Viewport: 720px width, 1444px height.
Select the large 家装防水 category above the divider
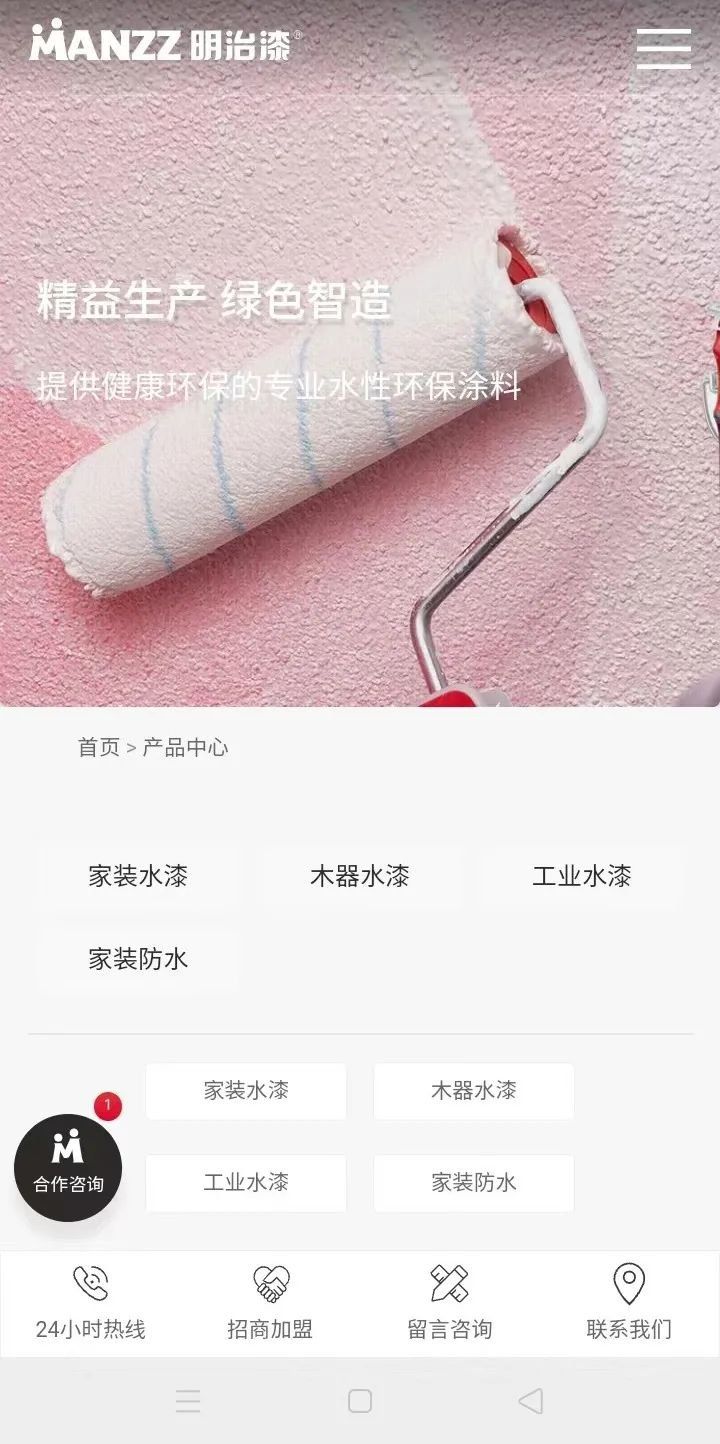[x=138, y=959]
